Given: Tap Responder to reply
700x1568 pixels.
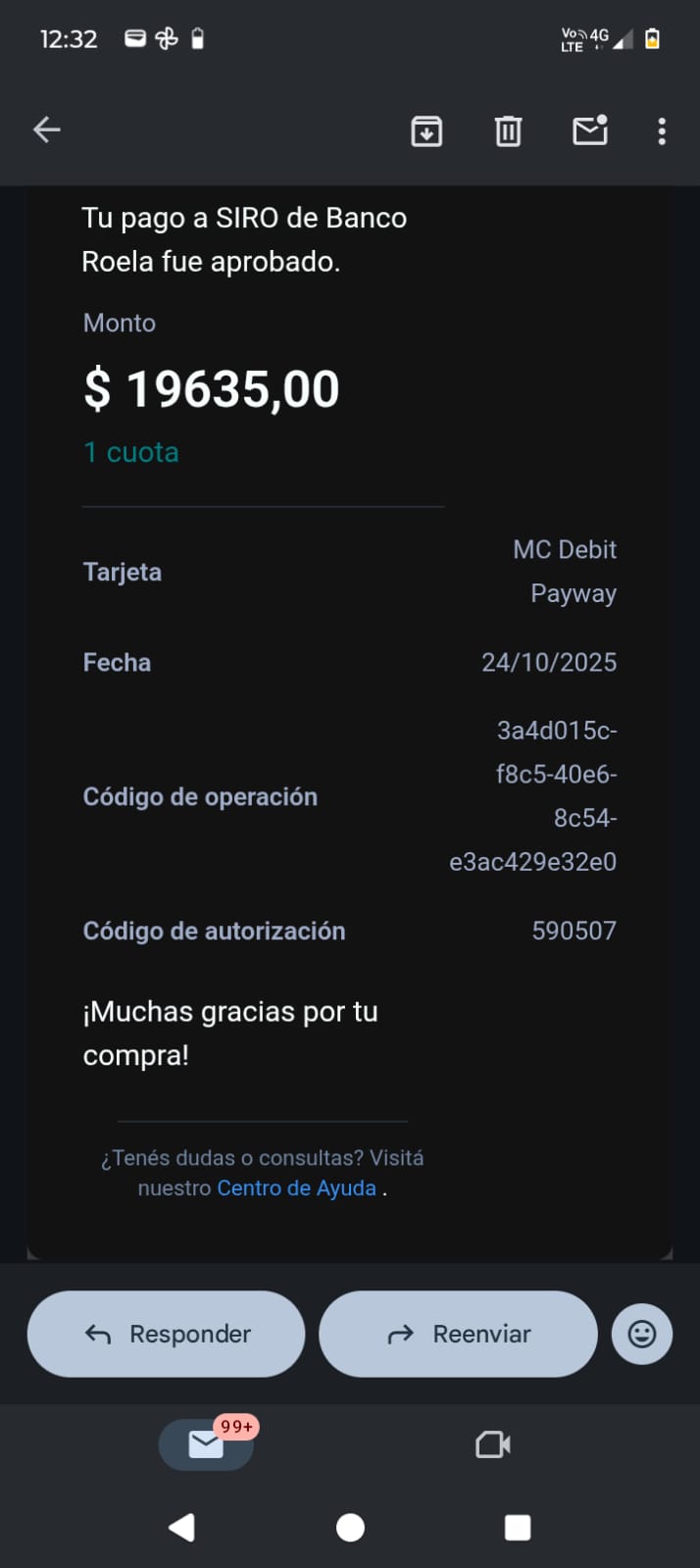Looking at the screenshot, I should coord(167,1334).
